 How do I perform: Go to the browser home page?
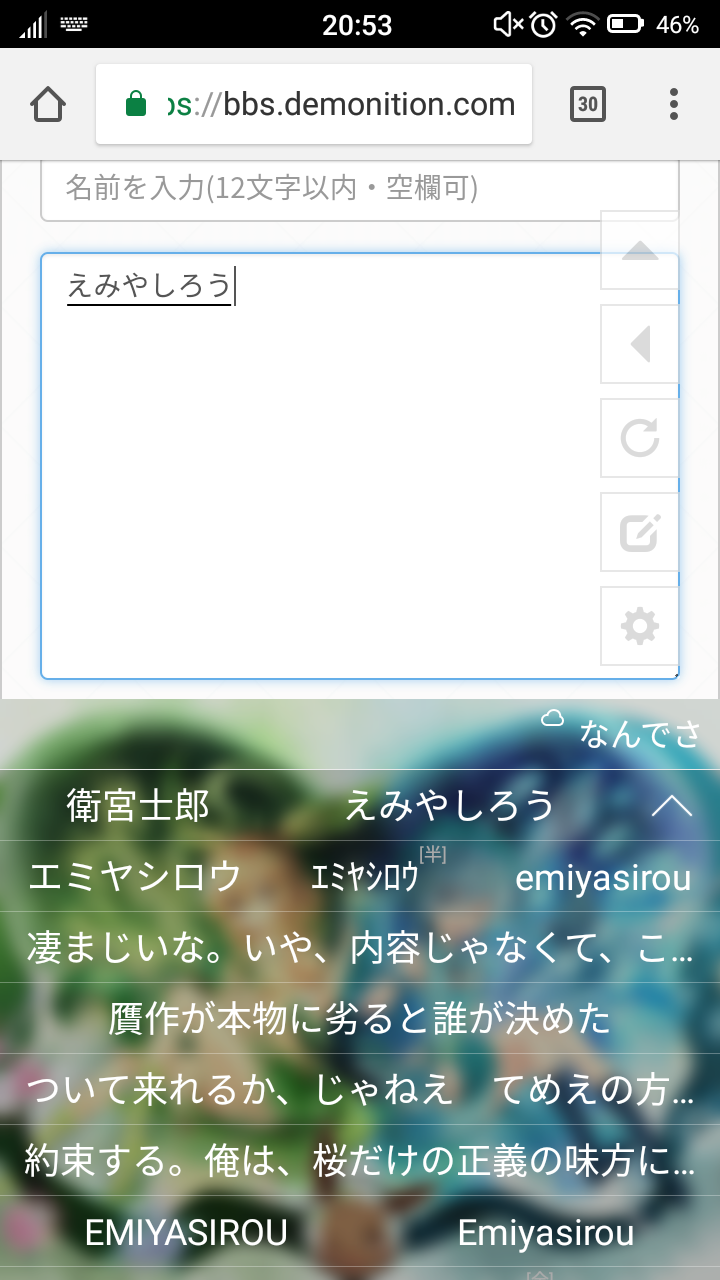pos(48,104)
